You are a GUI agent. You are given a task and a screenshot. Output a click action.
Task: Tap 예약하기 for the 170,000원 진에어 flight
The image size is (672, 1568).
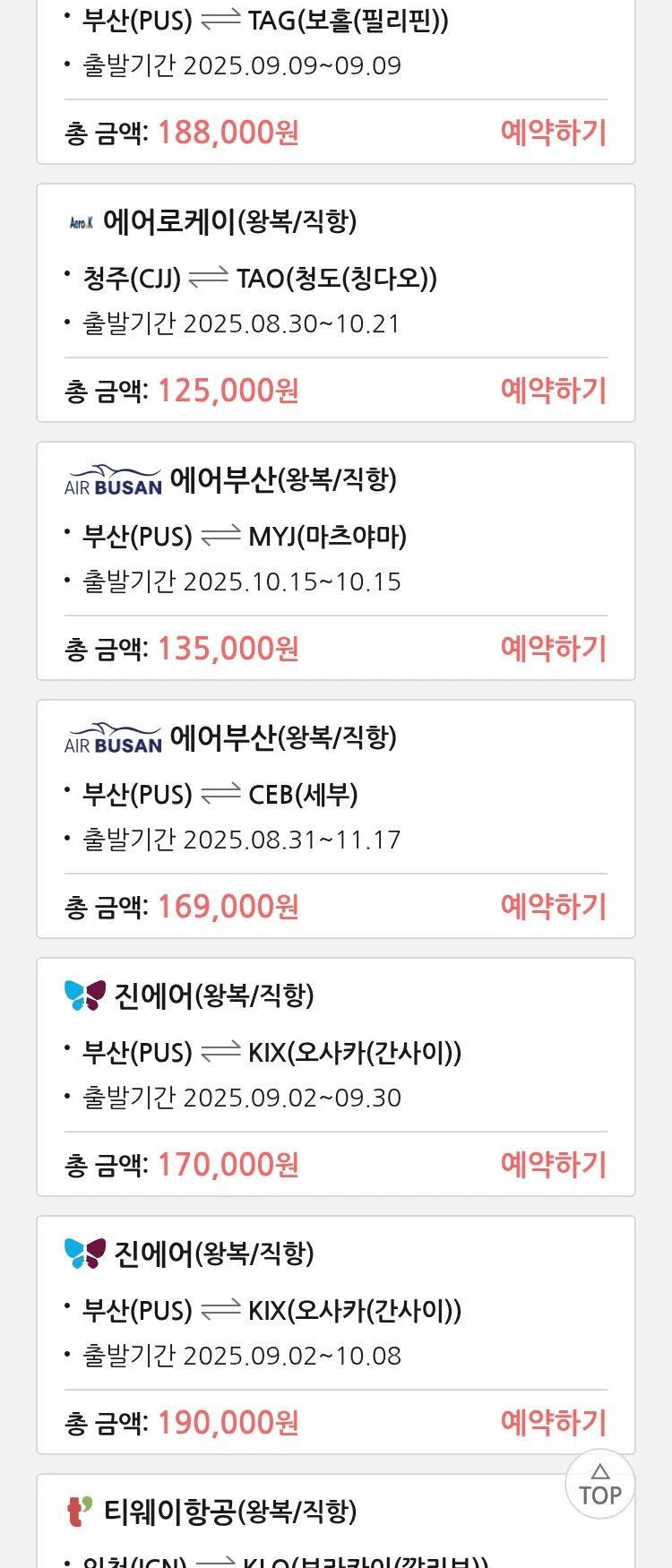(x=553, y=1165)
